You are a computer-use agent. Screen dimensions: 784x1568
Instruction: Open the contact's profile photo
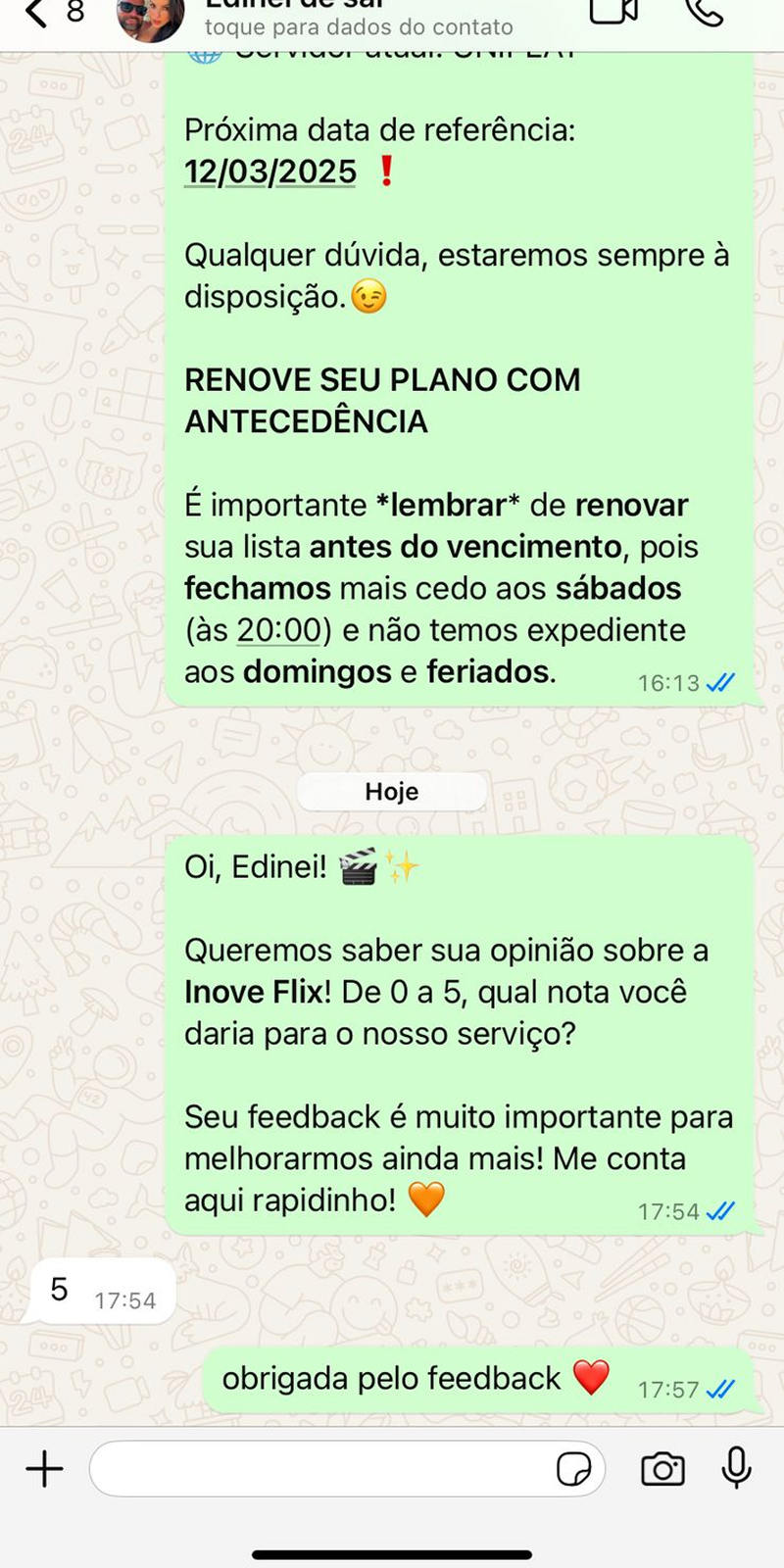click(149, 18)
